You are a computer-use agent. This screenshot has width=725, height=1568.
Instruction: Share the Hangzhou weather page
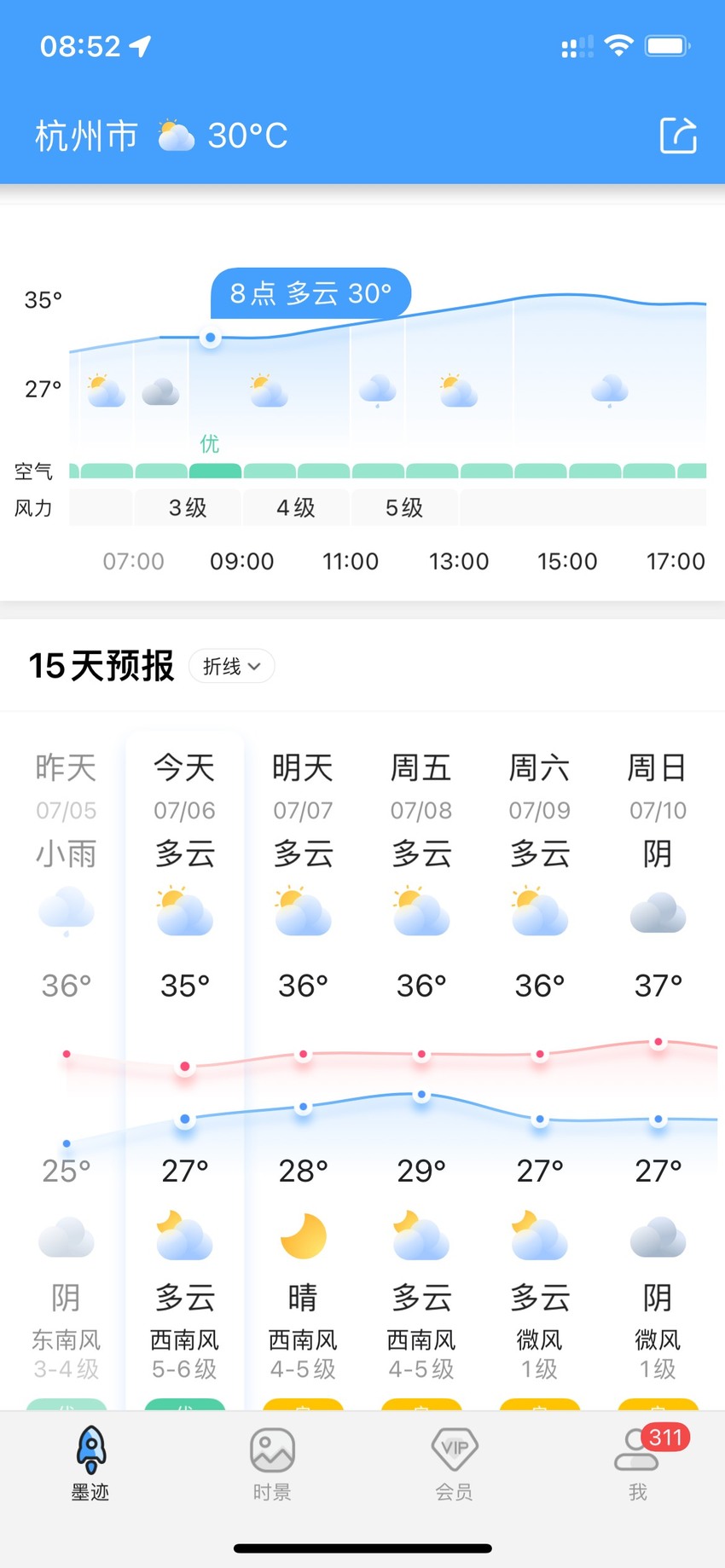[x=678, y=135]
